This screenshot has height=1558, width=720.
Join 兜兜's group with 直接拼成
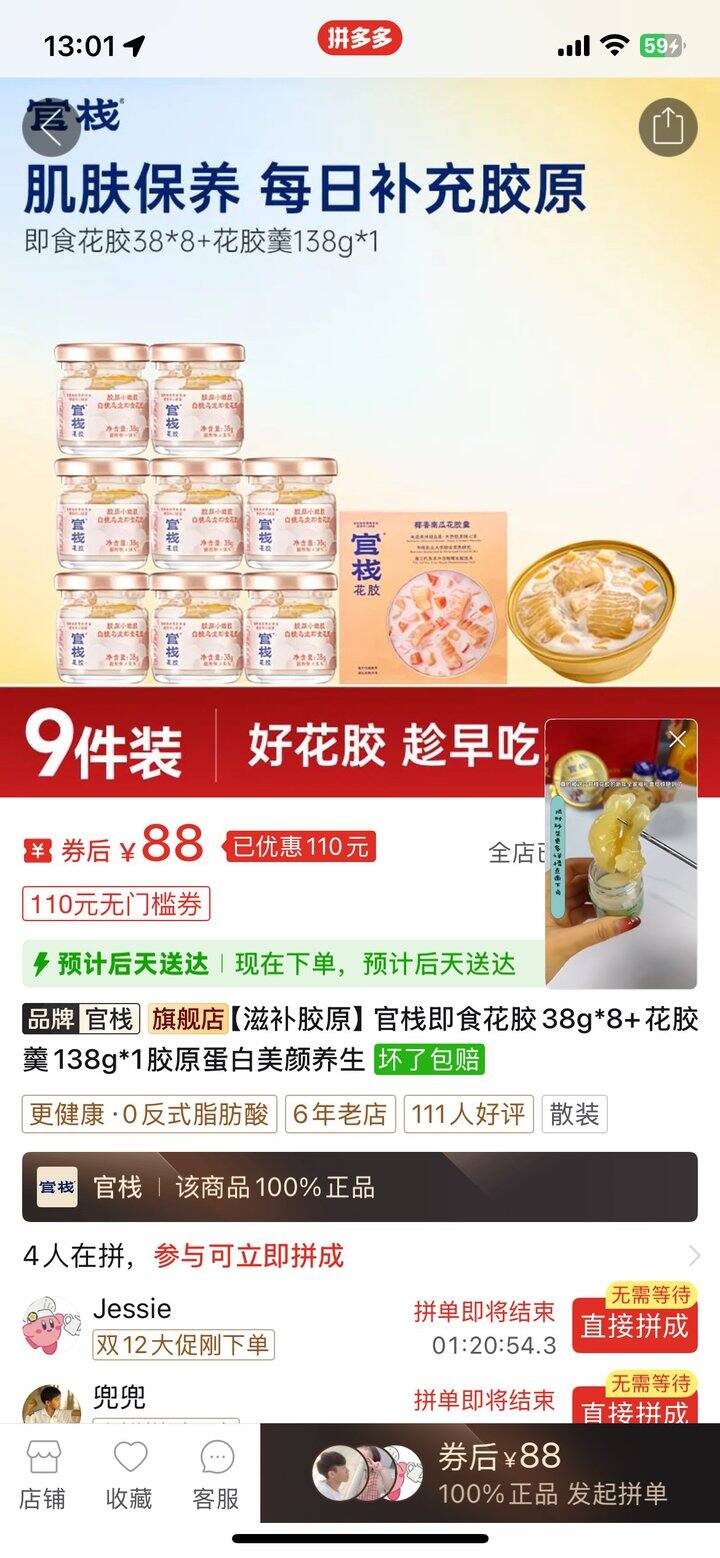click(x=634, y=1408)
